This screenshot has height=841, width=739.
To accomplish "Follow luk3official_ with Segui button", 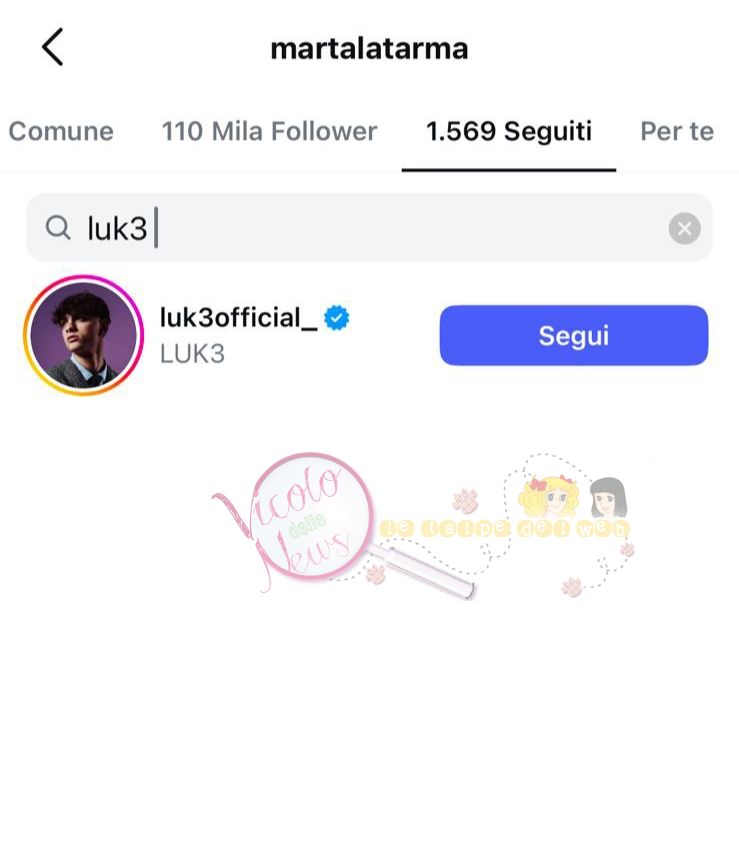I will 573,335.
